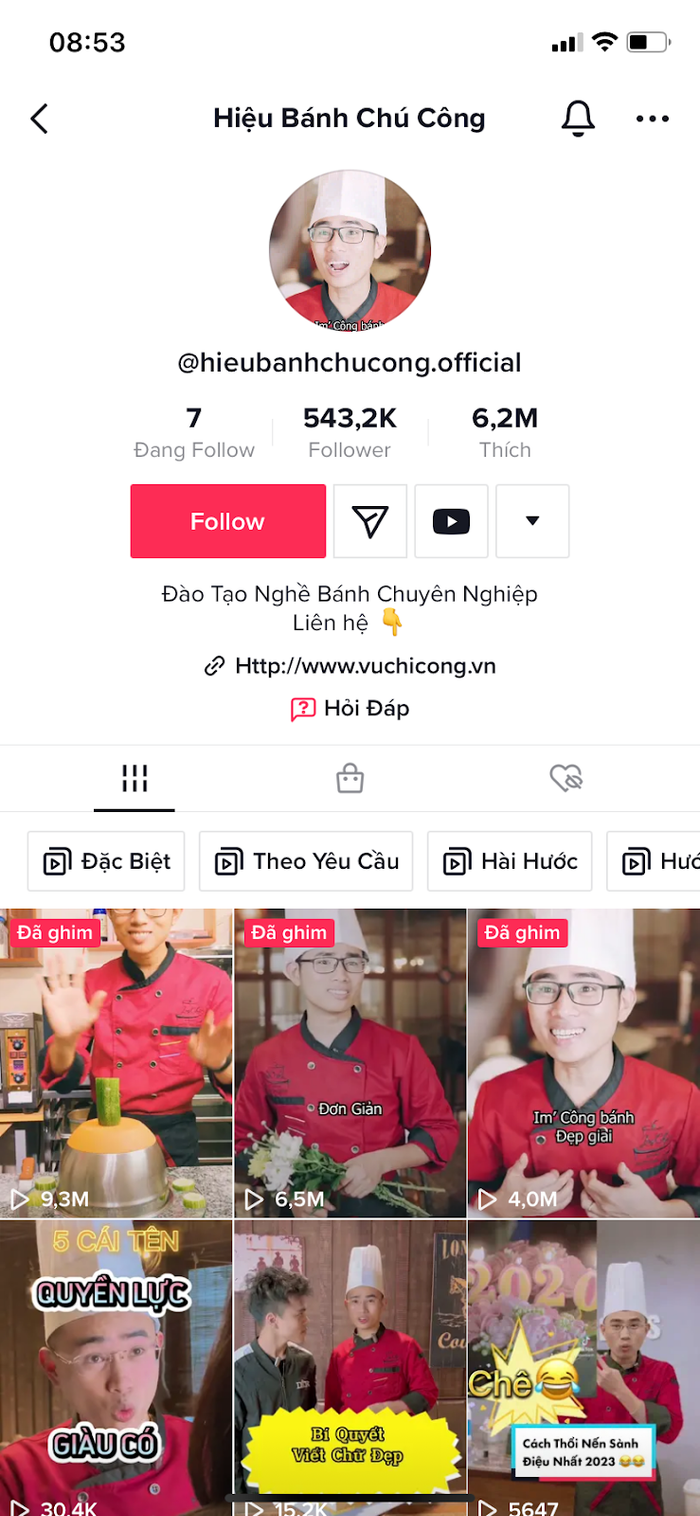This screenshot has height=1516, width=700.
Task: Play the pinned video with 9,3M views
Action: click(116, 1063)
